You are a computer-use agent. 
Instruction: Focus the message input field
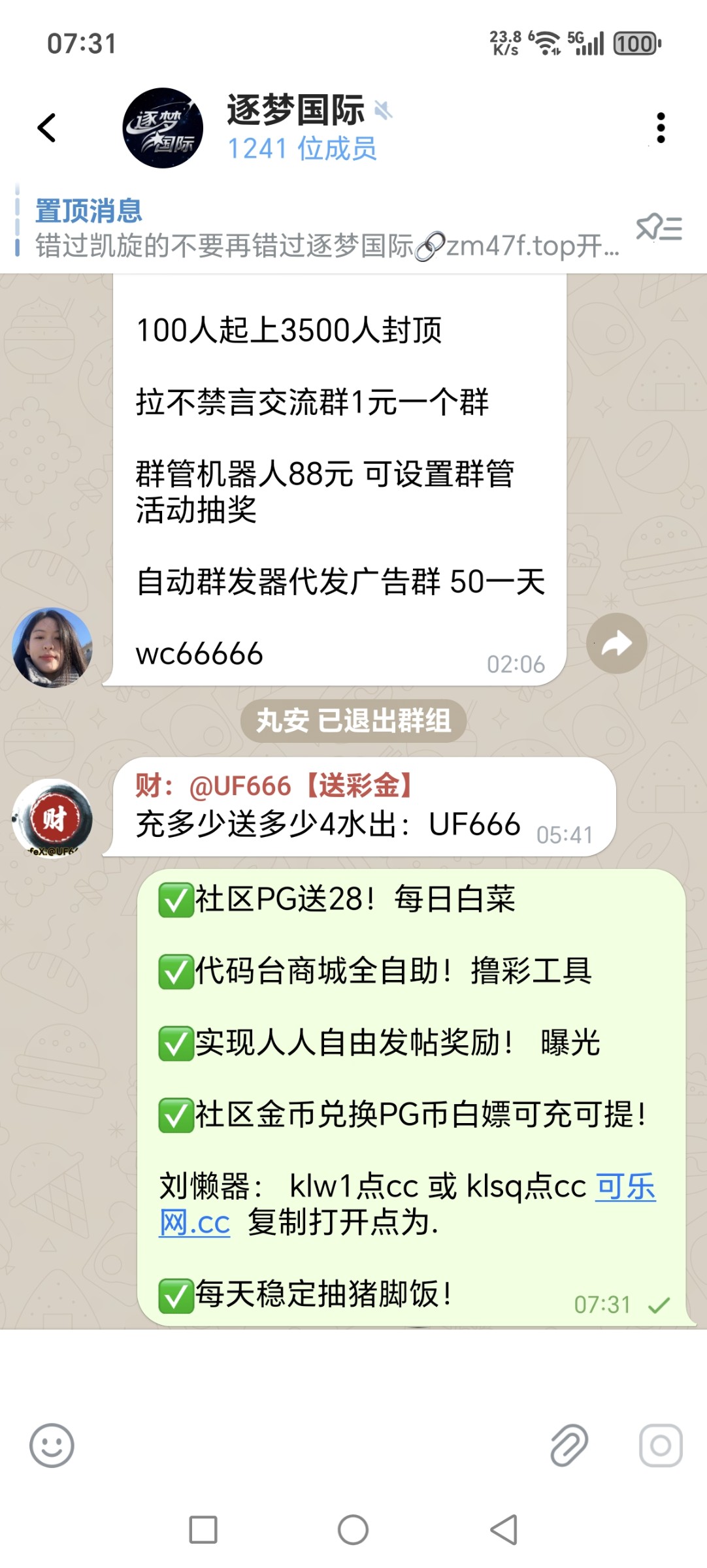tap(301, 1445)
